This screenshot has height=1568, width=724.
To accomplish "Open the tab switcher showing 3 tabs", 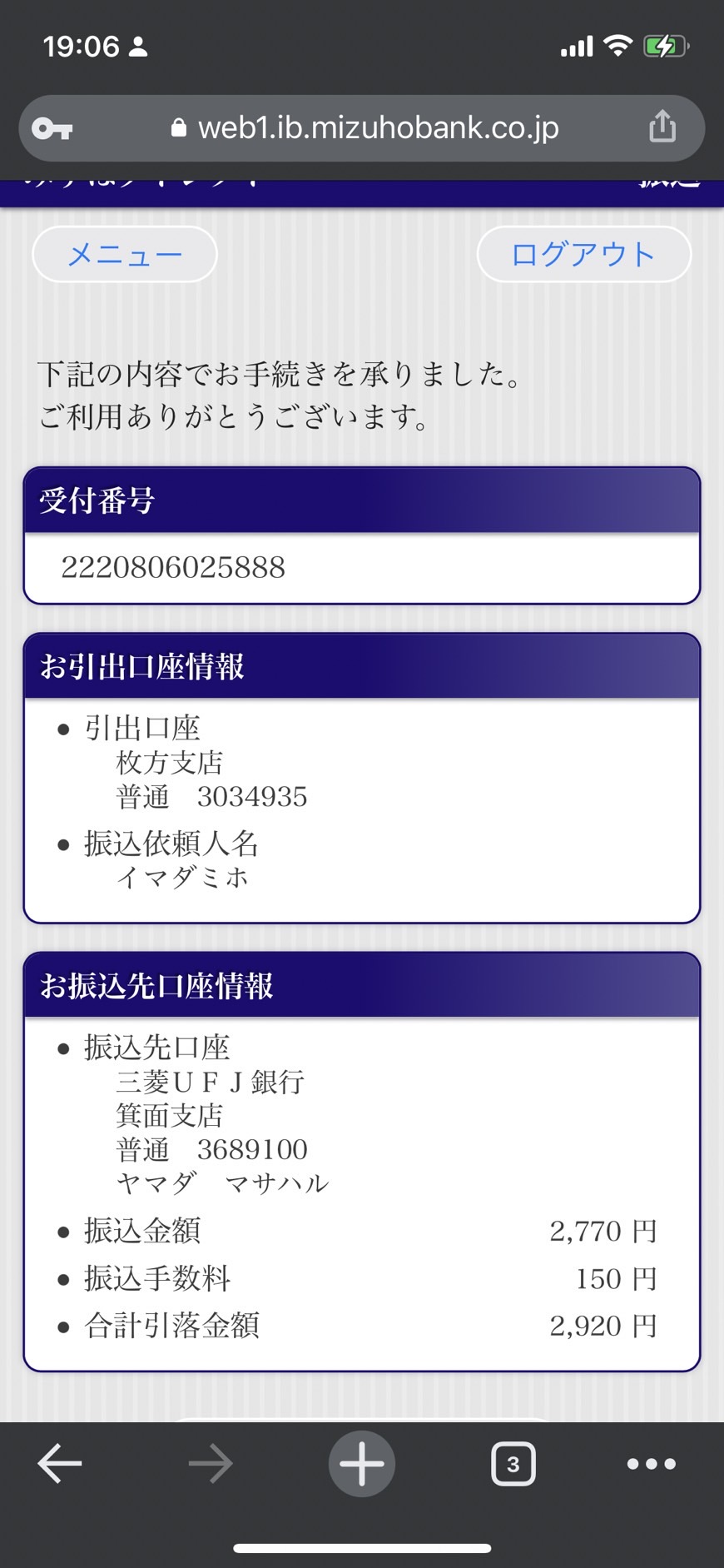I will click(513, 1464).
